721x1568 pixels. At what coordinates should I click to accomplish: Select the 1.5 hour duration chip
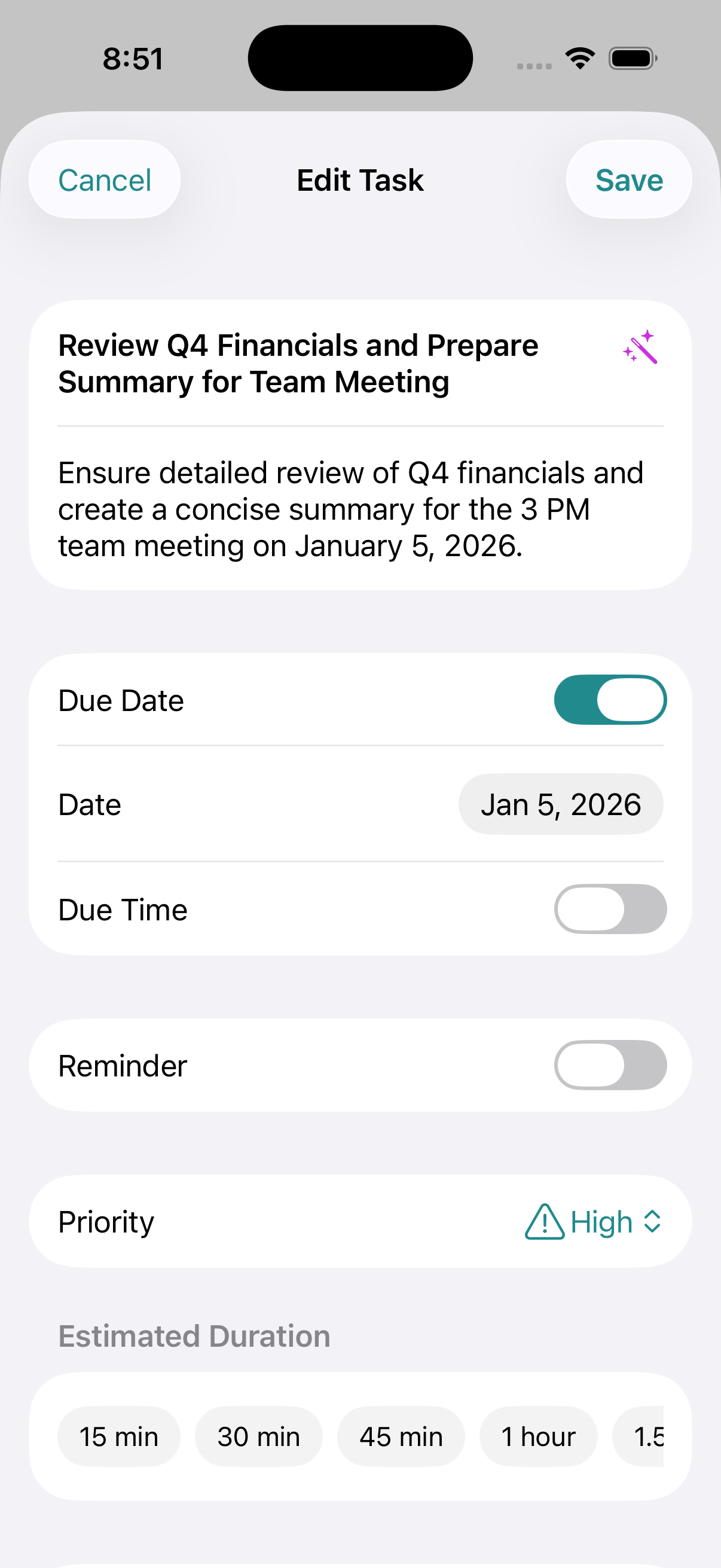(648, 1436)
